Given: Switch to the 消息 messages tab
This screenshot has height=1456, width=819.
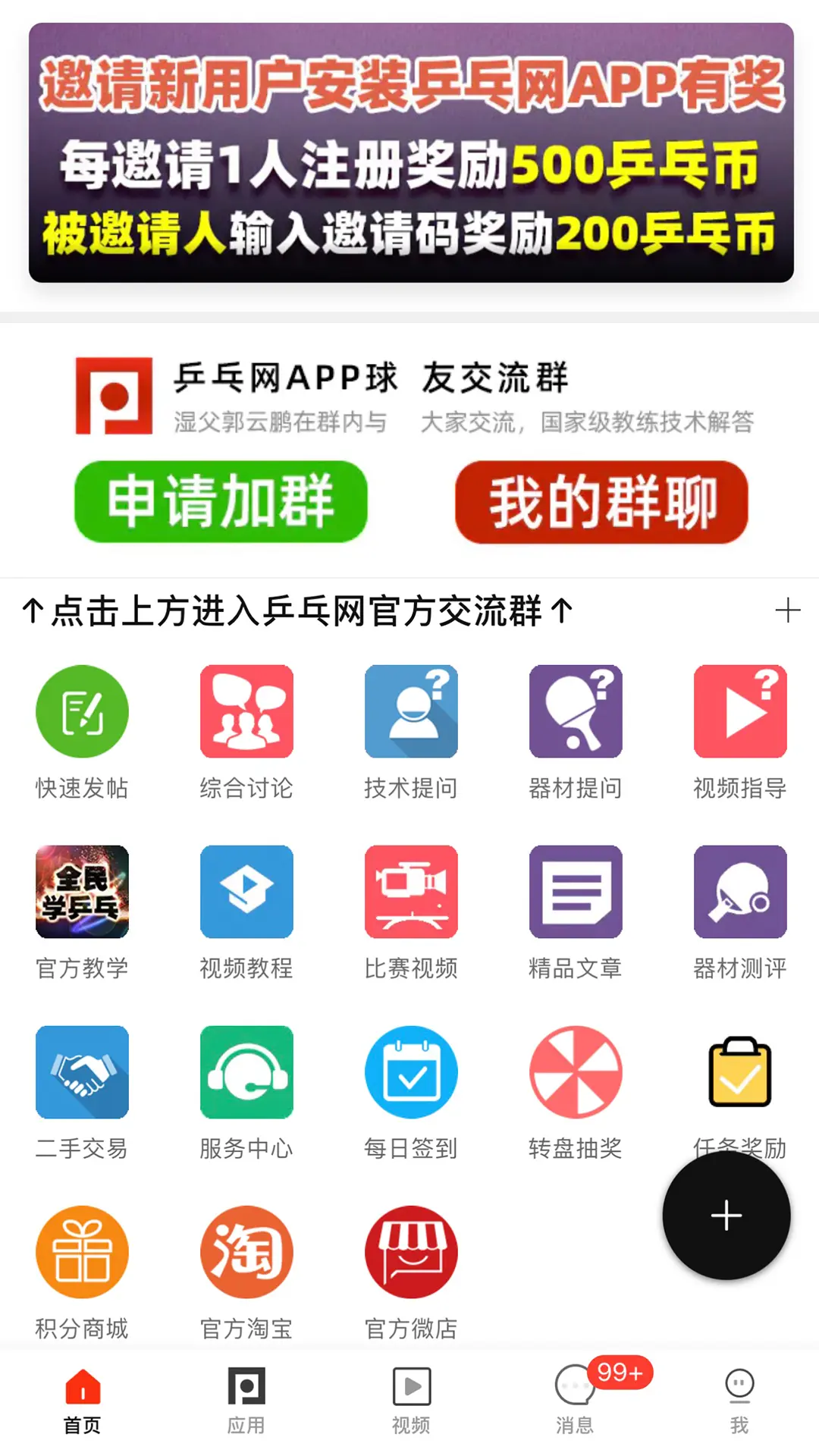Looking at the screenshot, I should [x=575, y=1403].
